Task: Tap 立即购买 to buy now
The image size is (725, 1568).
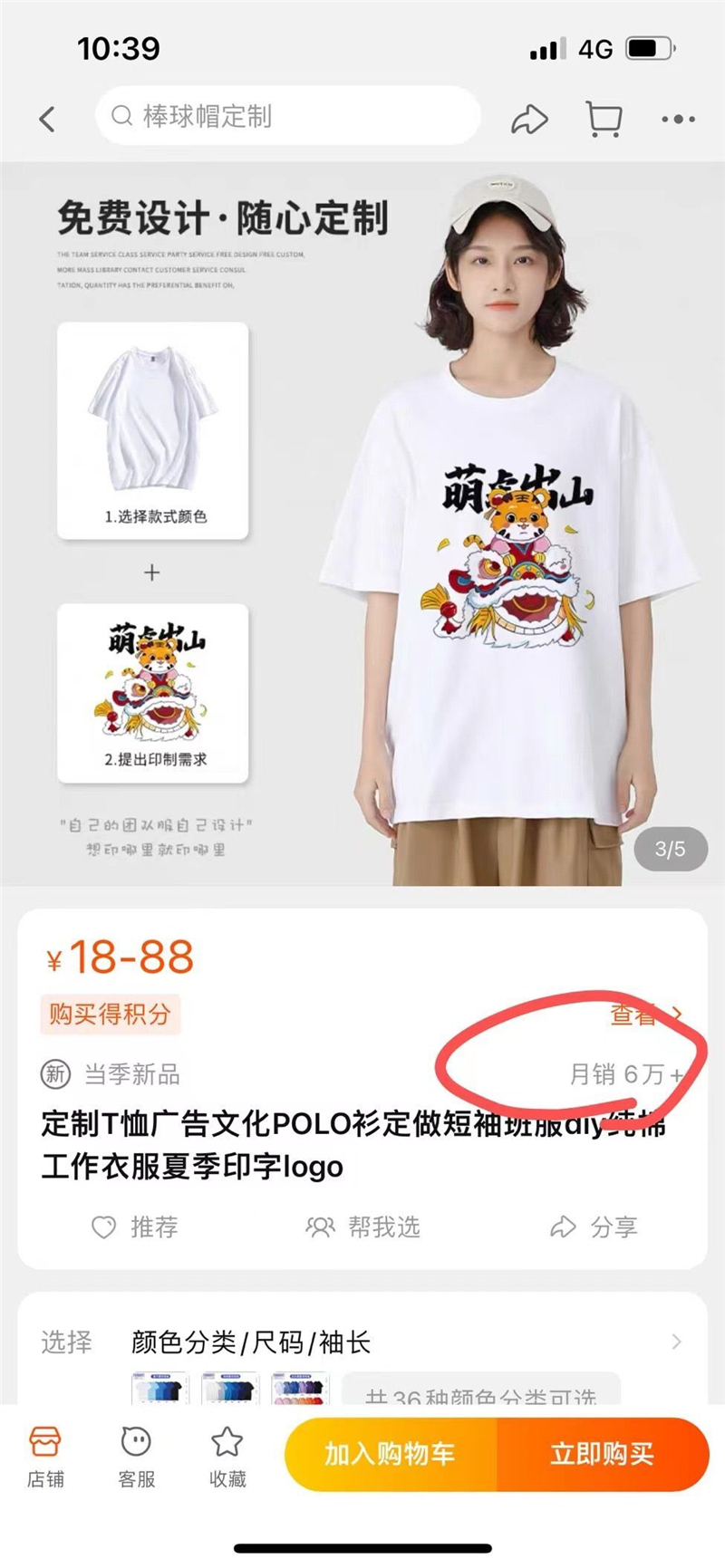Action: 602,1454
